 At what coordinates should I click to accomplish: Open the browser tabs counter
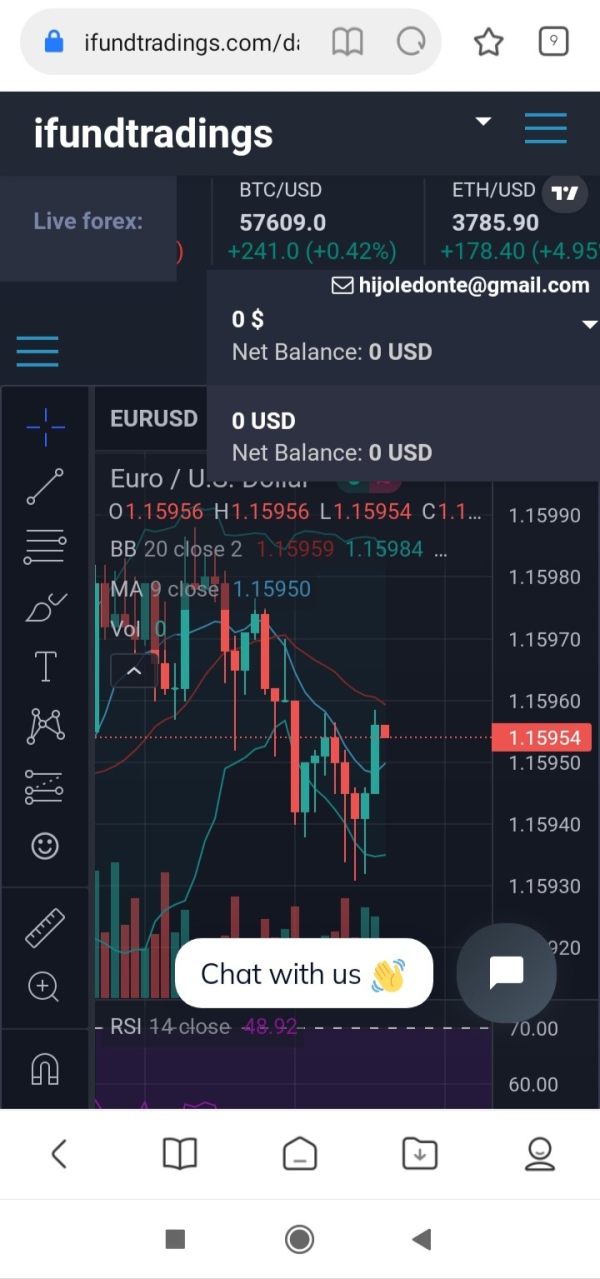pyautogui.click(x=553, y=42)
